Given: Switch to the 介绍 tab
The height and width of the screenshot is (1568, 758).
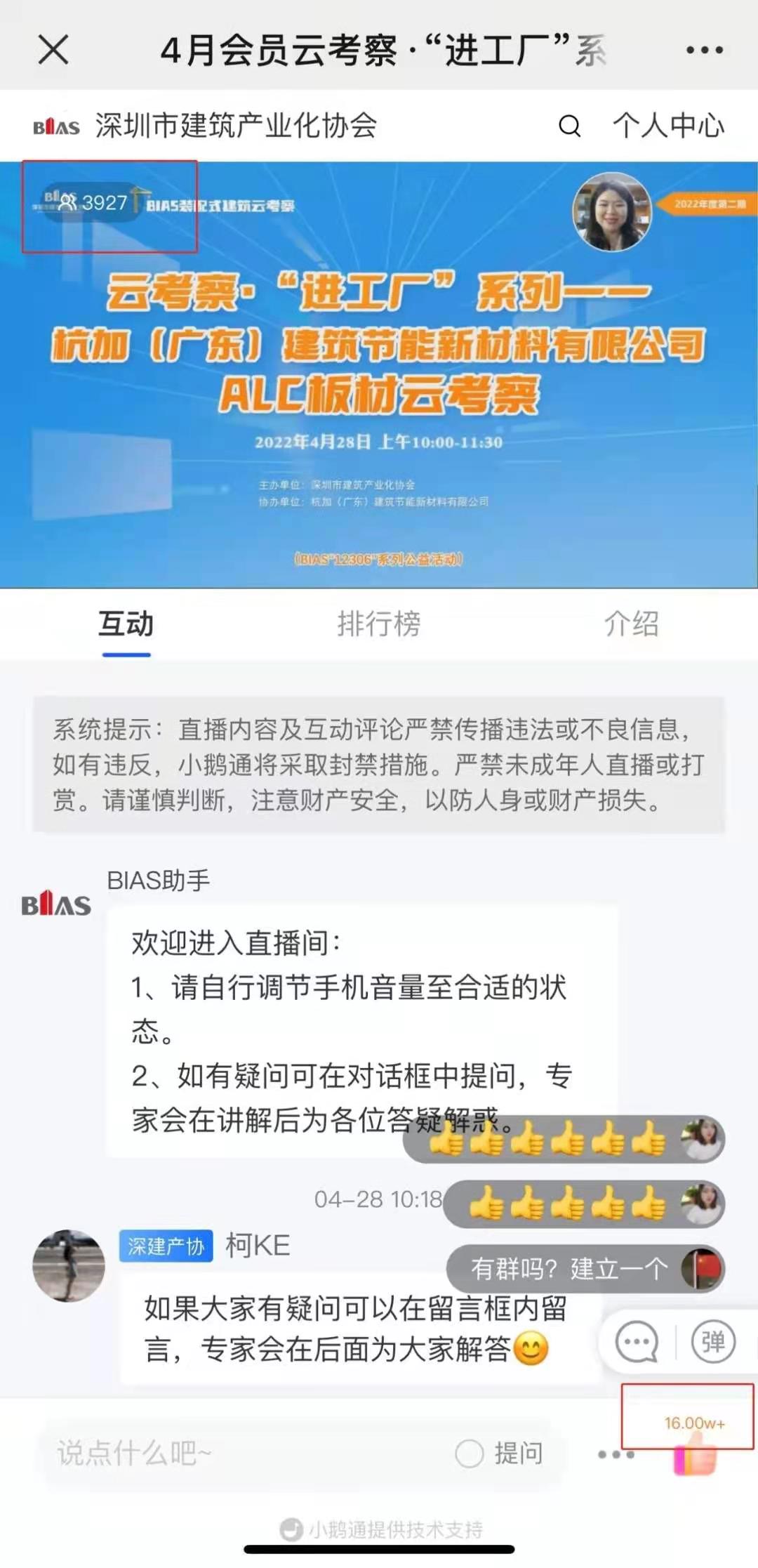Looking at the screenshot, I should (x=631, y=624).
